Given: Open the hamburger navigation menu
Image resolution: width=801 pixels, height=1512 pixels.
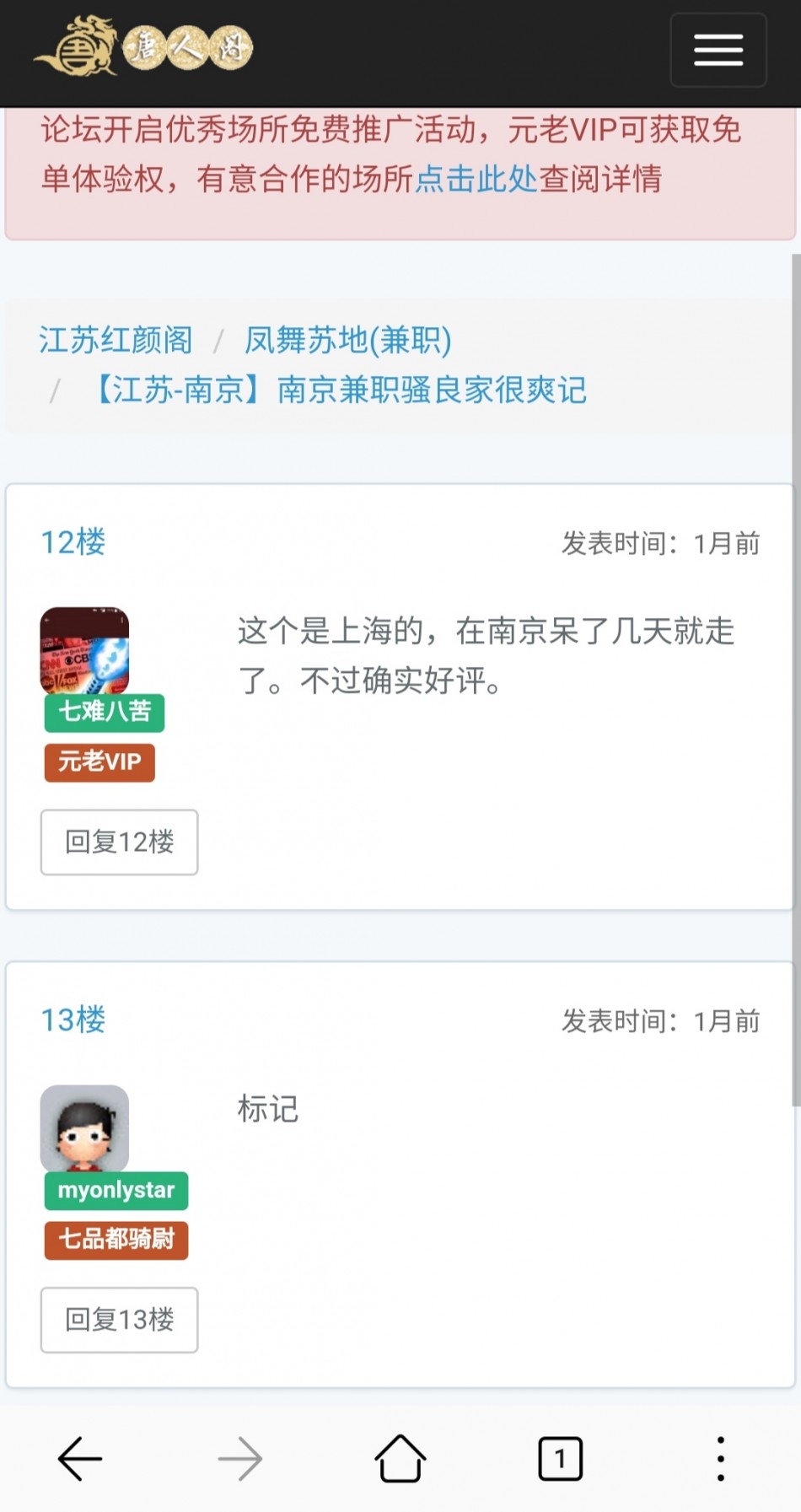Looking at the screenshot, I should pos(718,50).
